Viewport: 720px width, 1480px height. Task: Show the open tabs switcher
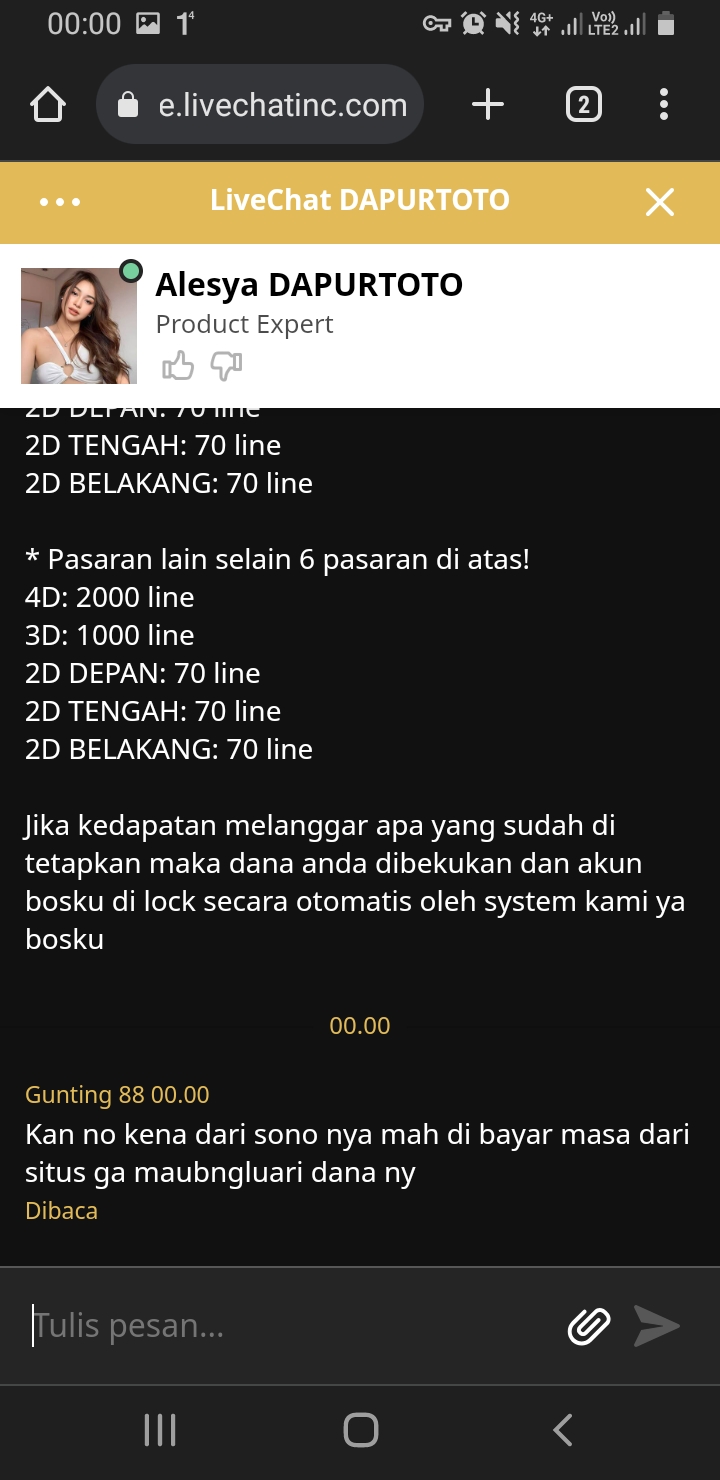tap(584, 105)
